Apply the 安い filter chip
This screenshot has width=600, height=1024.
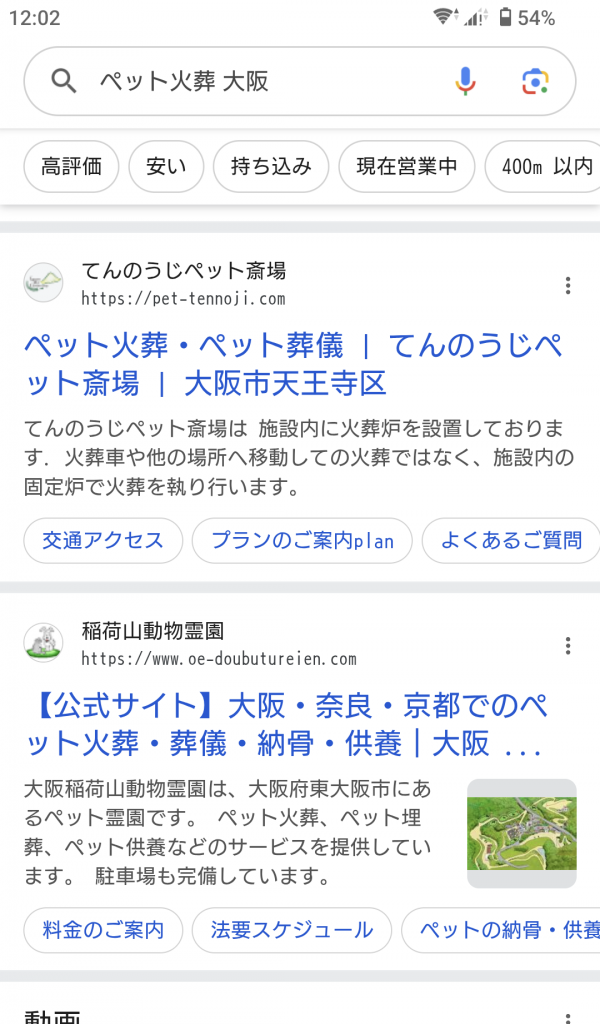coord(166,167)
